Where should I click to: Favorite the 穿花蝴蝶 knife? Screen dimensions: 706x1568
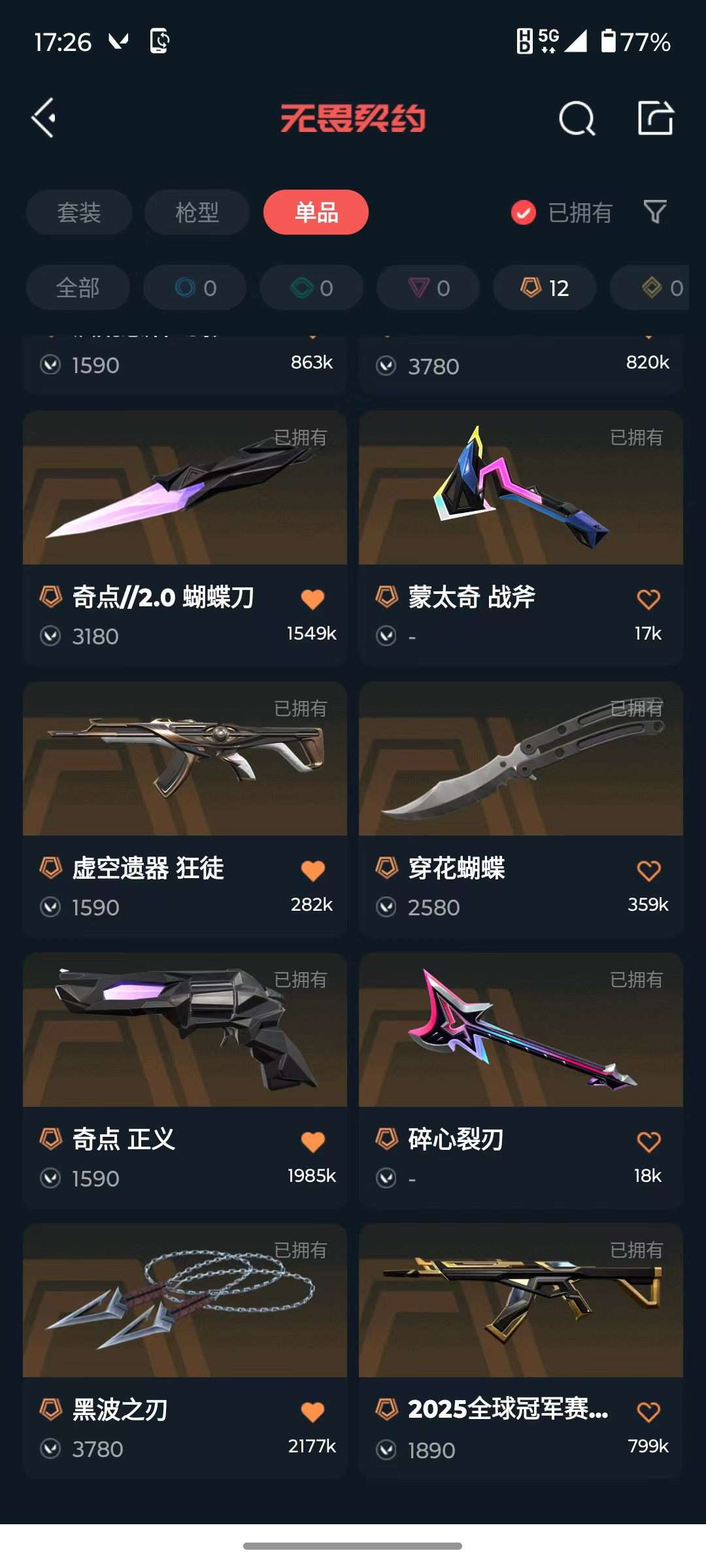pyautogui.click(x=648, y=870)
